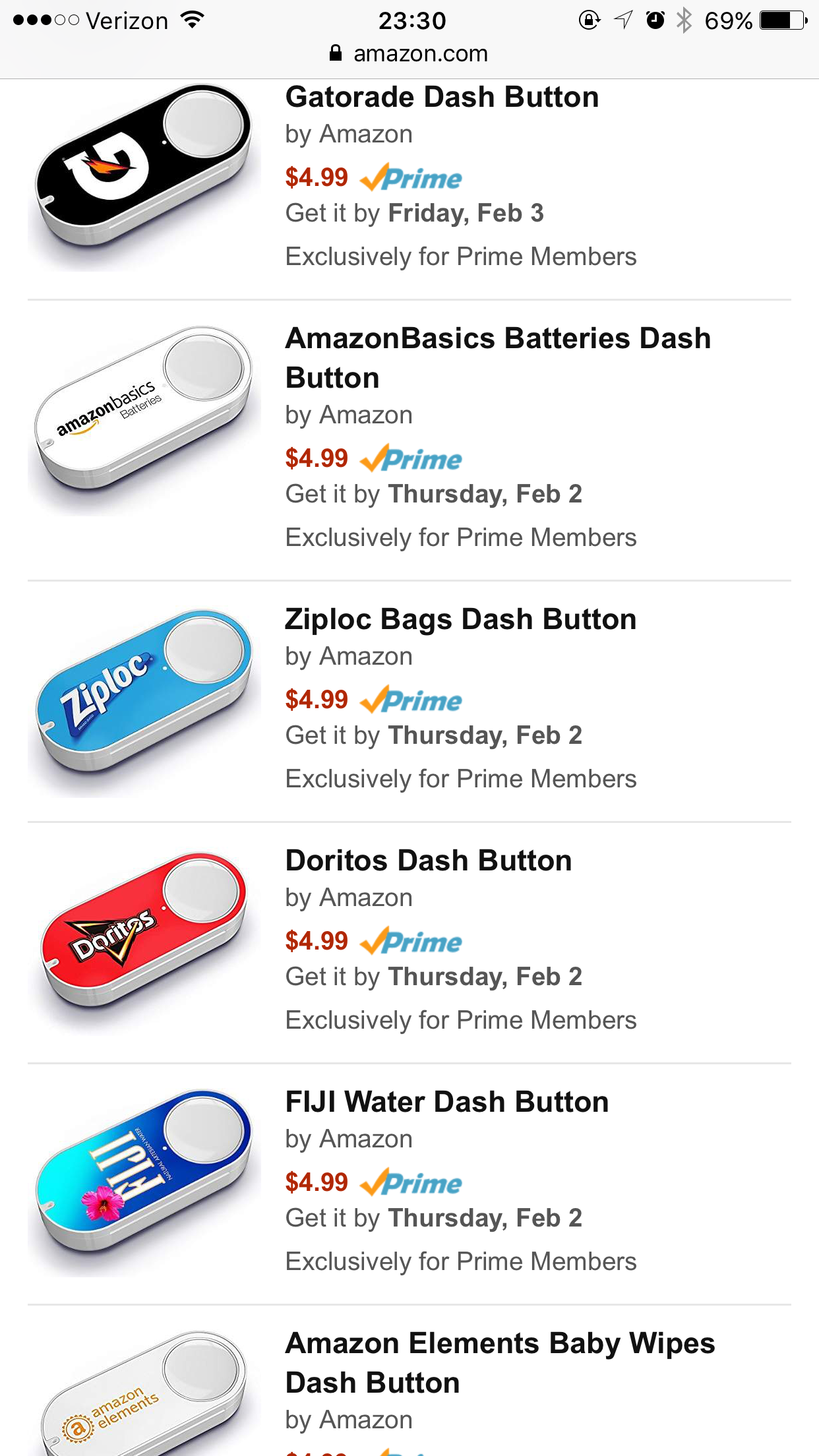819x1456 pixels.
Task: Tap the AmazonBasics Batteries button image
Action: click(144, 419)
